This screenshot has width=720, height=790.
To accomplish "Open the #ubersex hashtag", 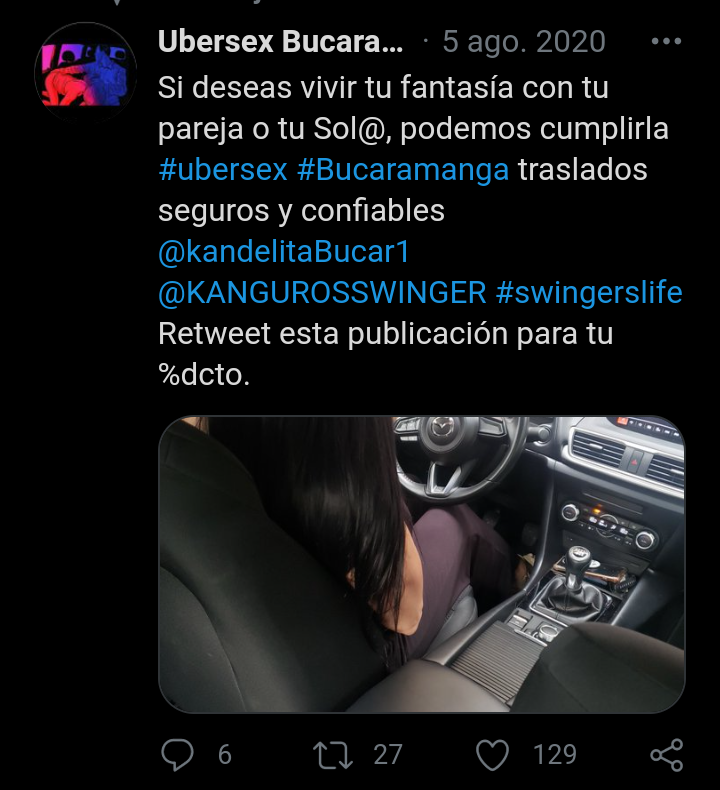I will 223,170.
